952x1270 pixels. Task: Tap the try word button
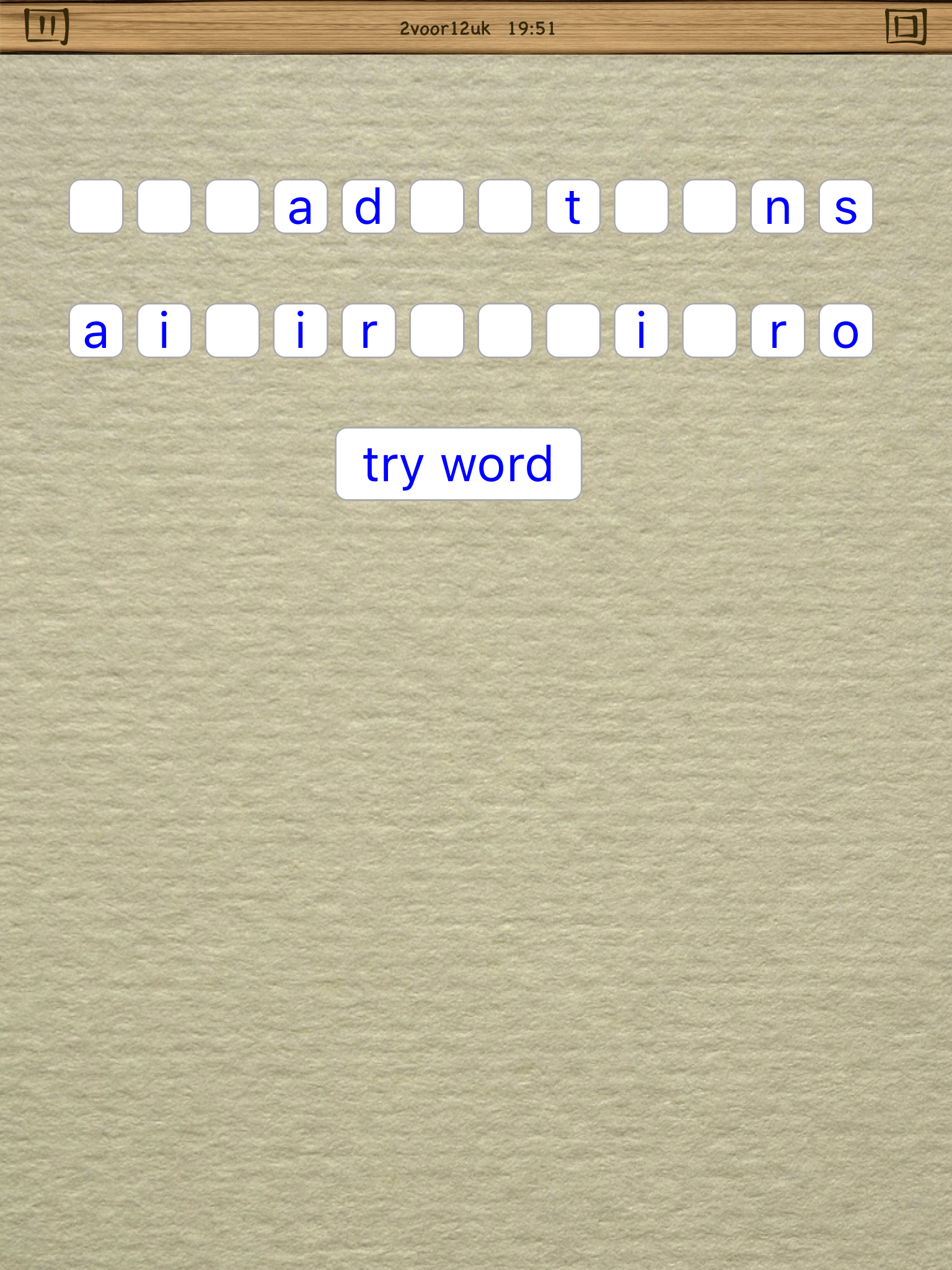pos(458,464)
